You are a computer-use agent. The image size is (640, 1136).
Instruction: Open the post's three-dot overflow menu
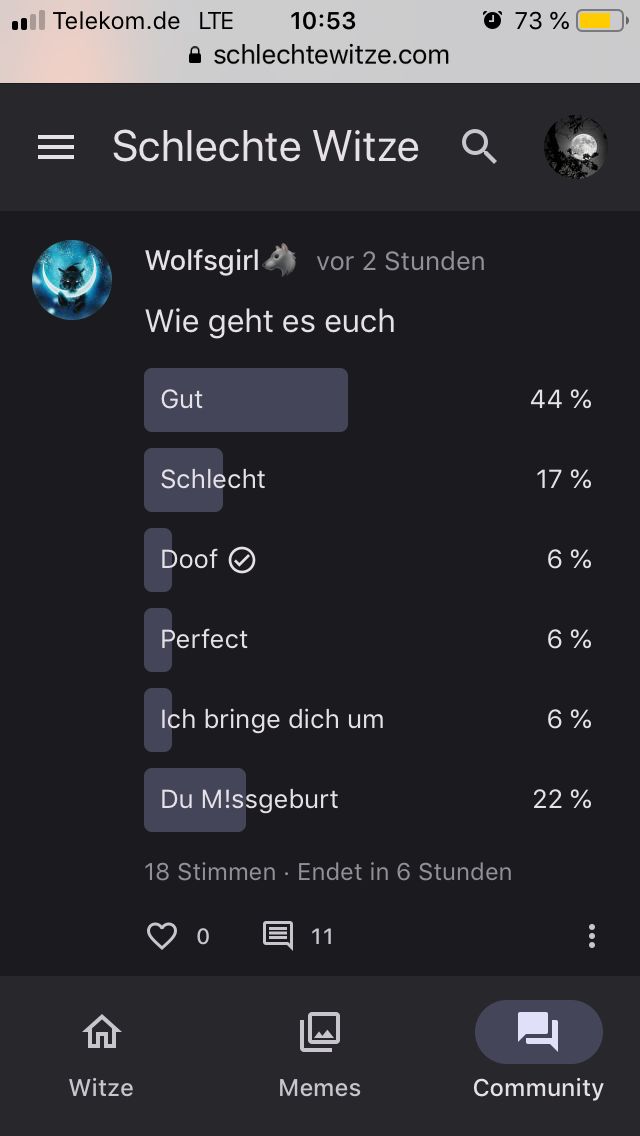[592, 936]
